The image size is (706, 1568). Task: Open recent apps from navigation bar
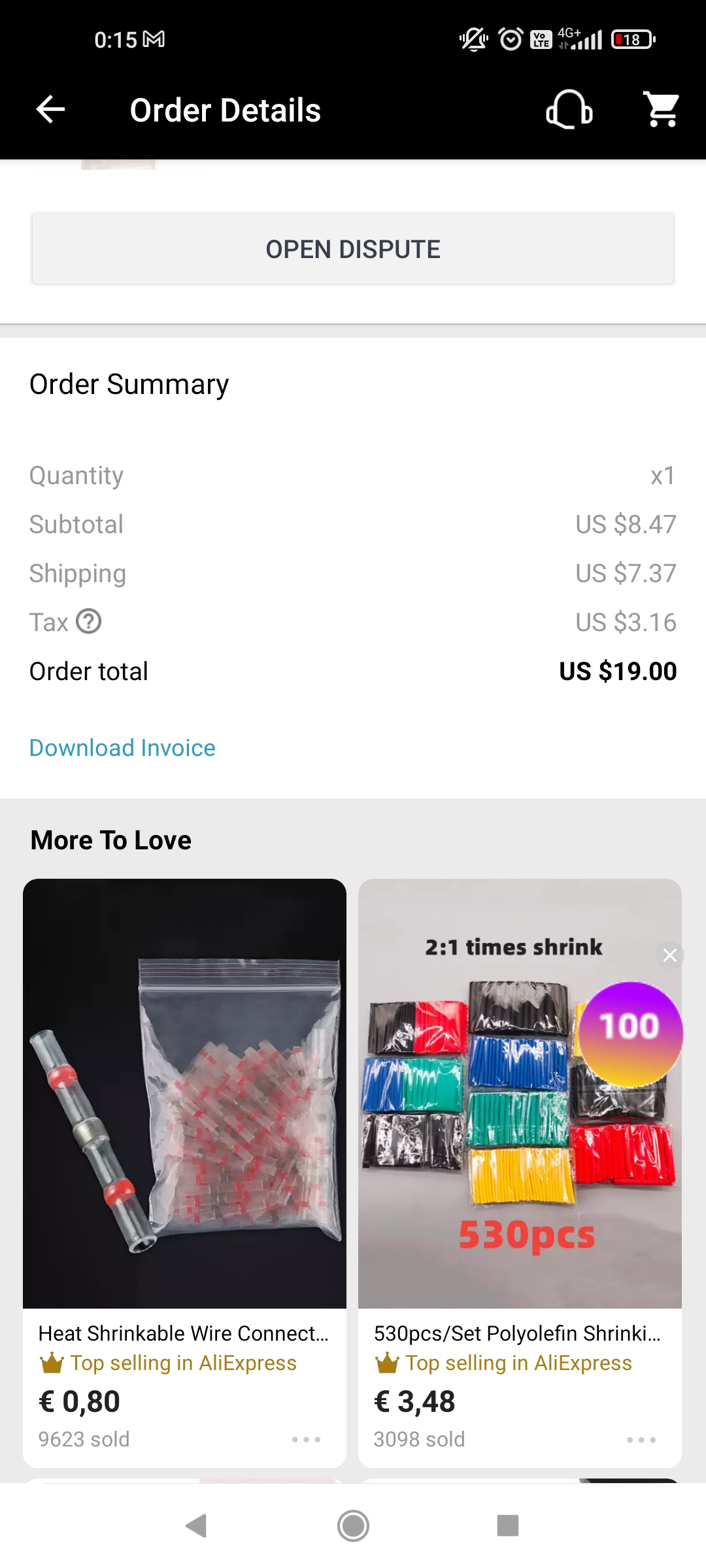click(508, 1526)
